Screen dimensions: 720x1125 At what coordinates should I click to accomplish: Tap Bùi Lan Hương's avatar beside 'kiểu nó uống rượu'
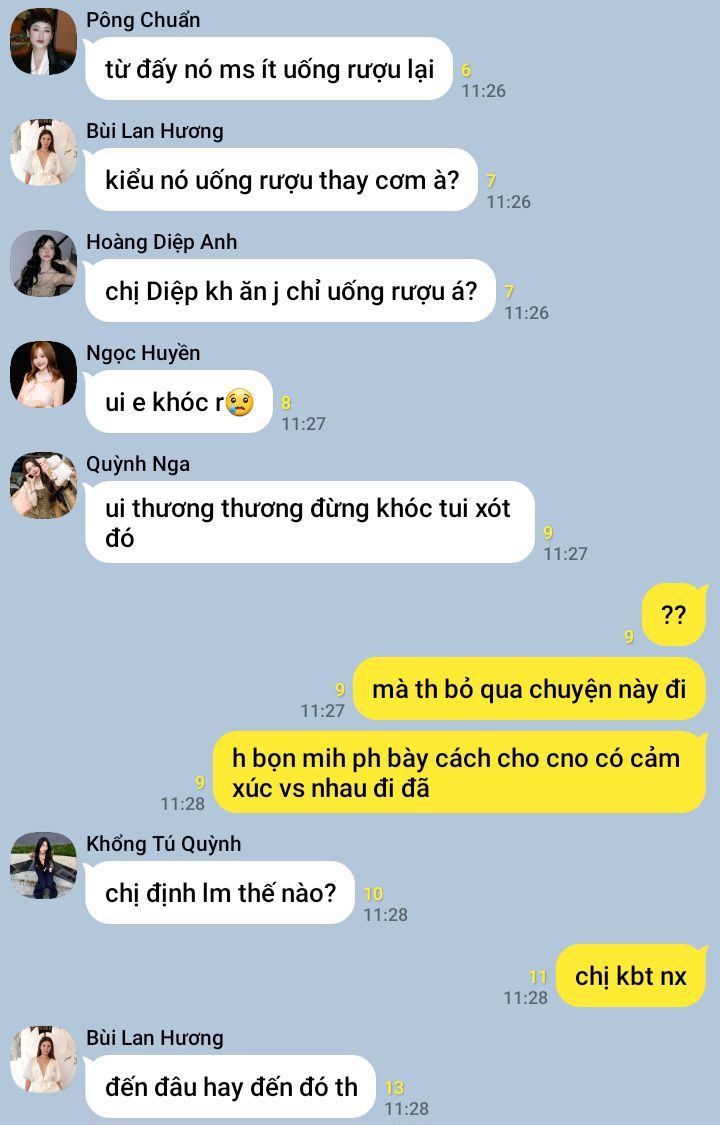43,152
